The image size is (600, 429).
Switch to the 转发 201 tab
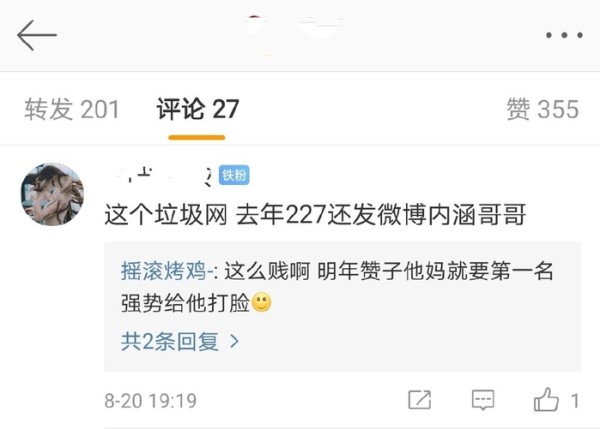(71, 109)
